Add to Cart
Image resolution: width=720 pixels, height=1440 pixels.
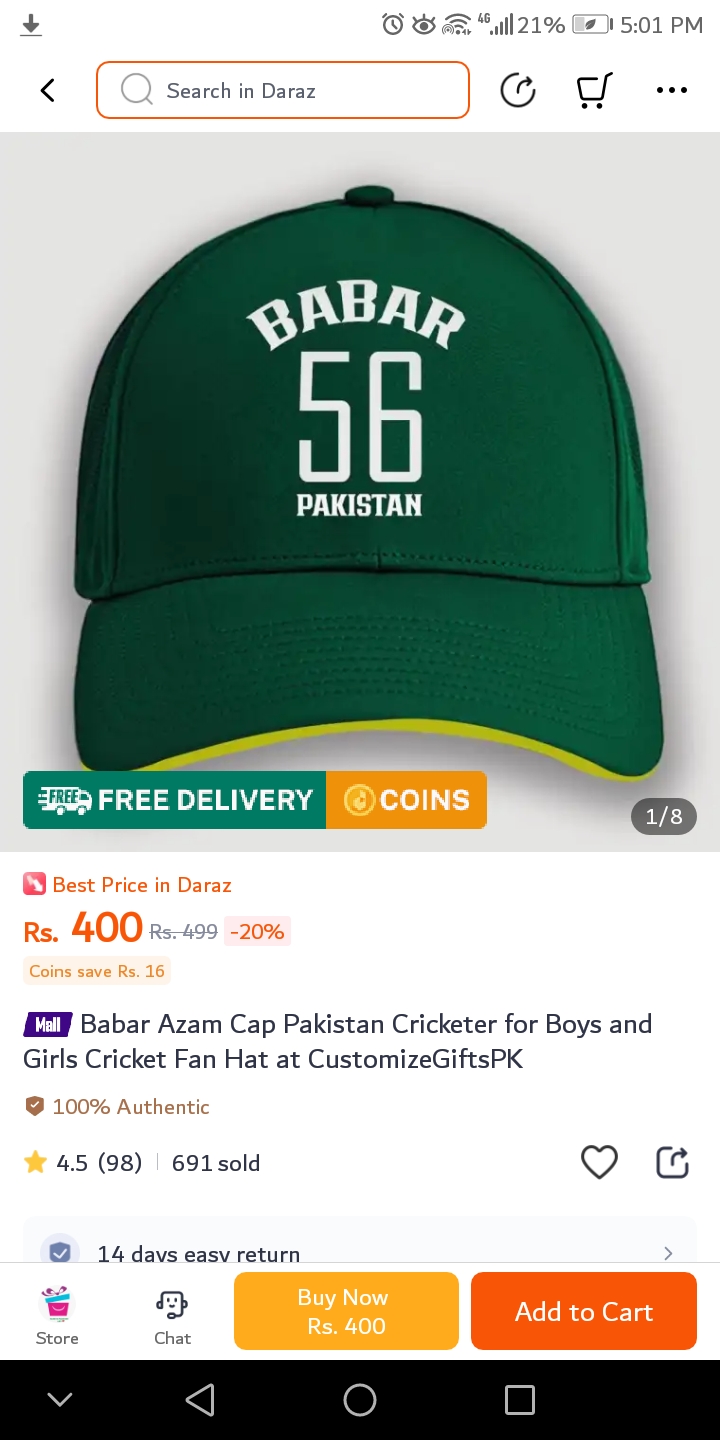click(x=584, y=1311)
